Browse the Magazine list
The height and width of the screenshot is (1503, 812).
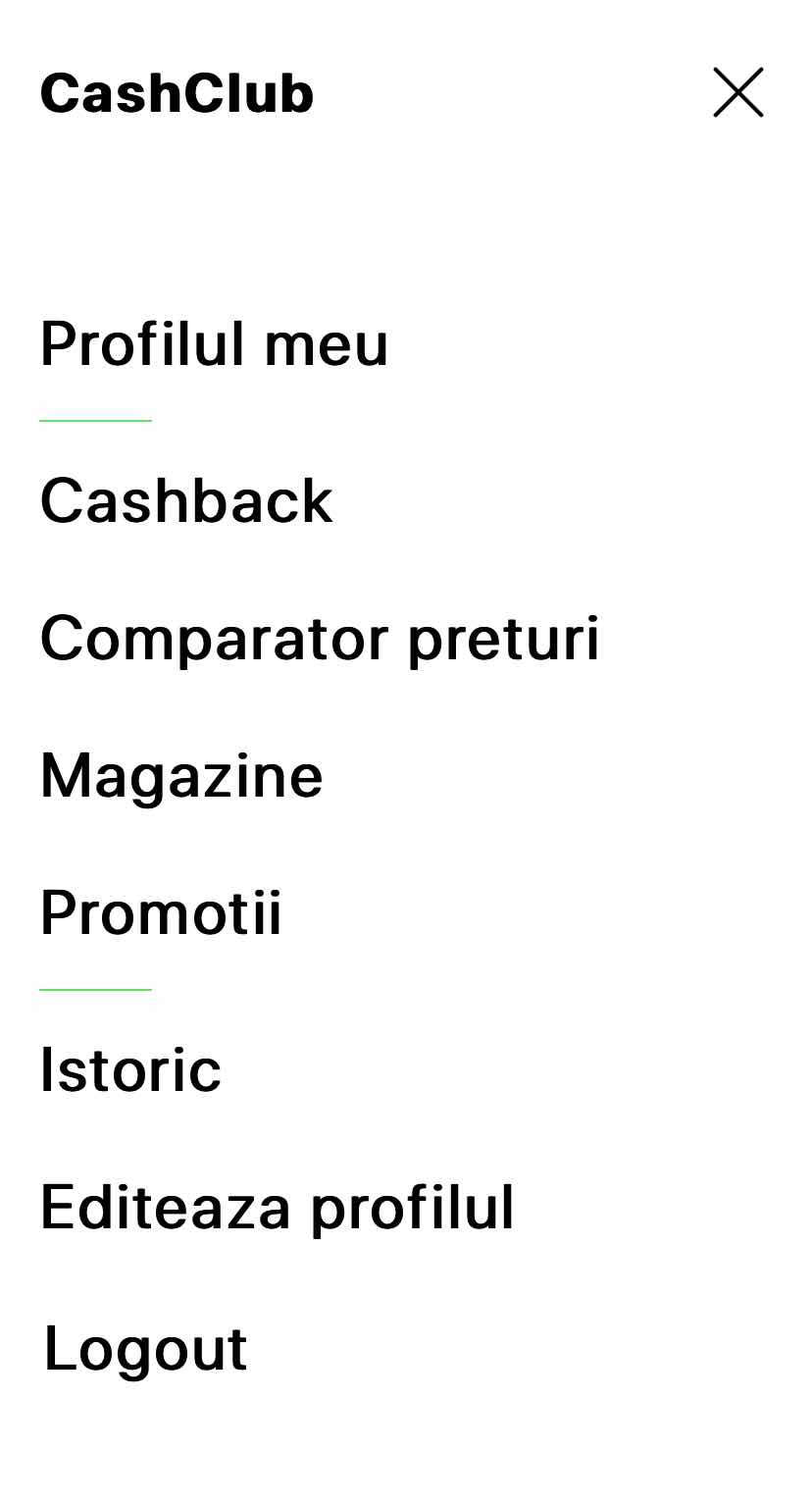(x=181, y=776)
